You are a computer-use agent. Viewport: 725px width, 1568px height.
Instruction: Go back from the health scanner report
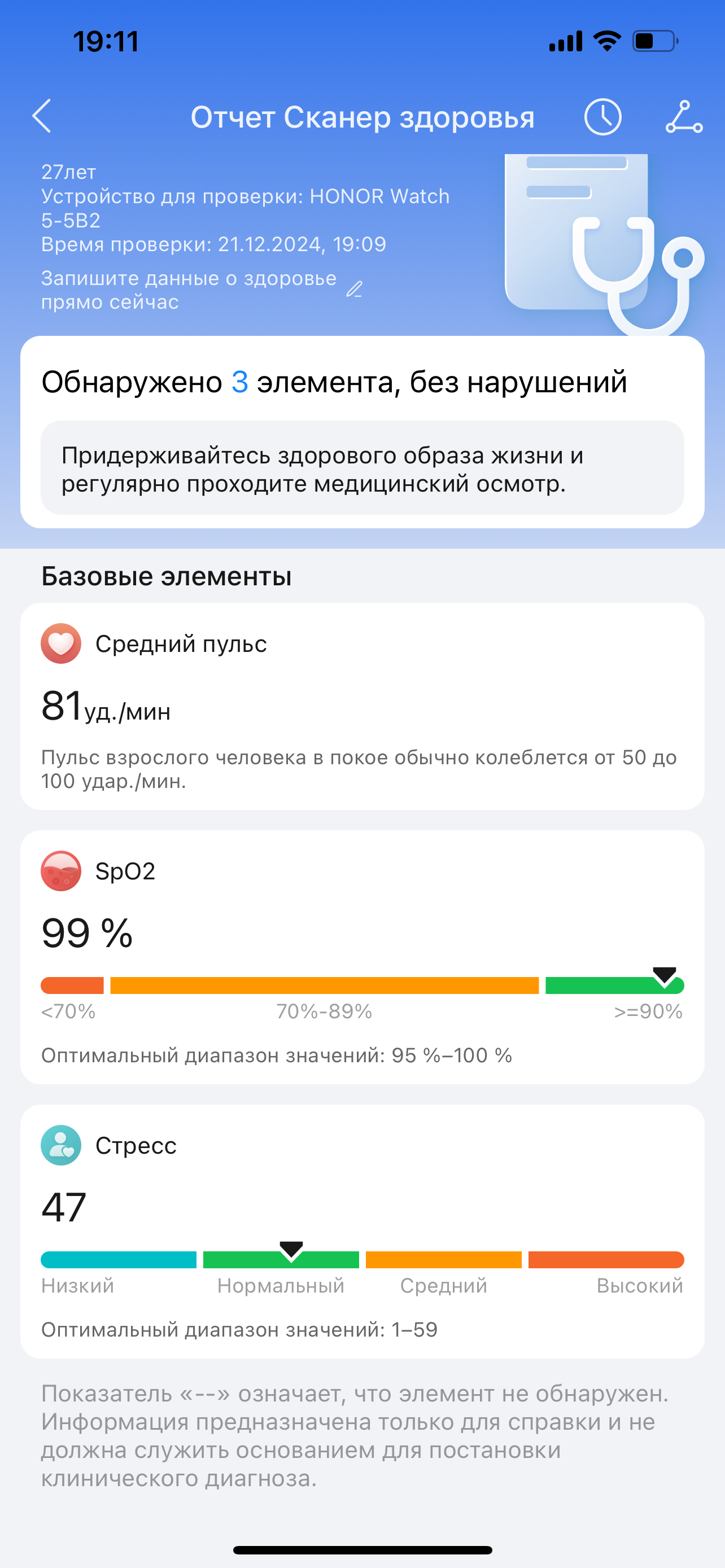click(x=41, y=116)
